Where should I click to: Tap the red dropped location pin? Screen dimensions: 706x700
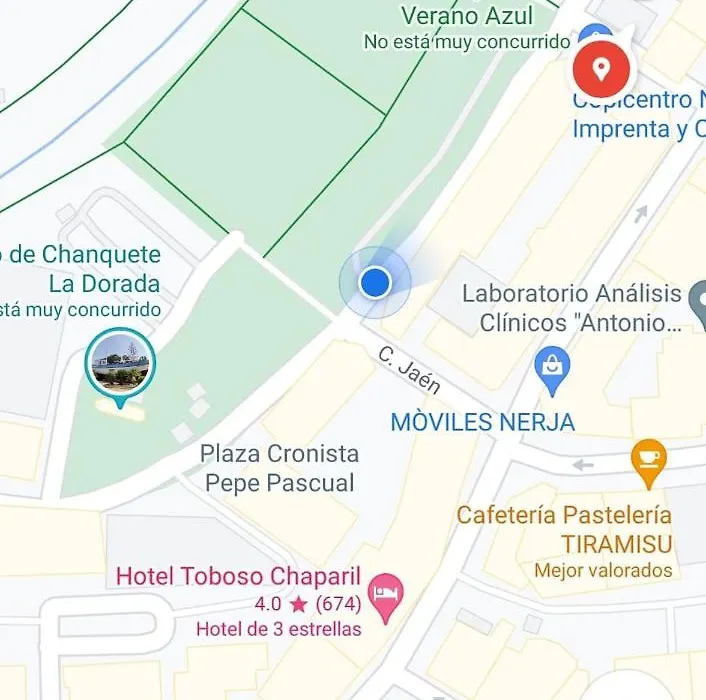click(x=600, y=67)
